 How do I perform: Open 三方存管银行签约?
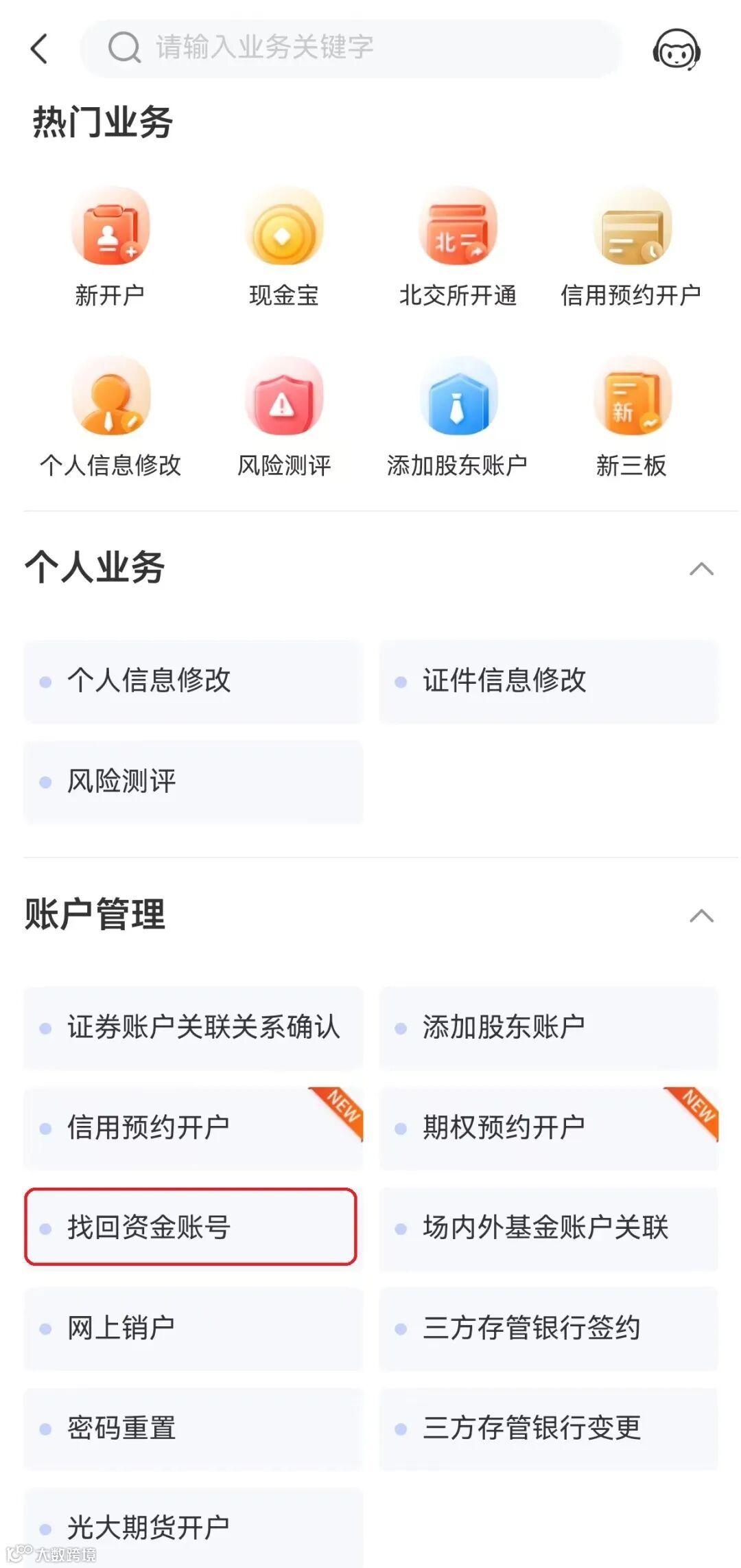point(548,1328)
